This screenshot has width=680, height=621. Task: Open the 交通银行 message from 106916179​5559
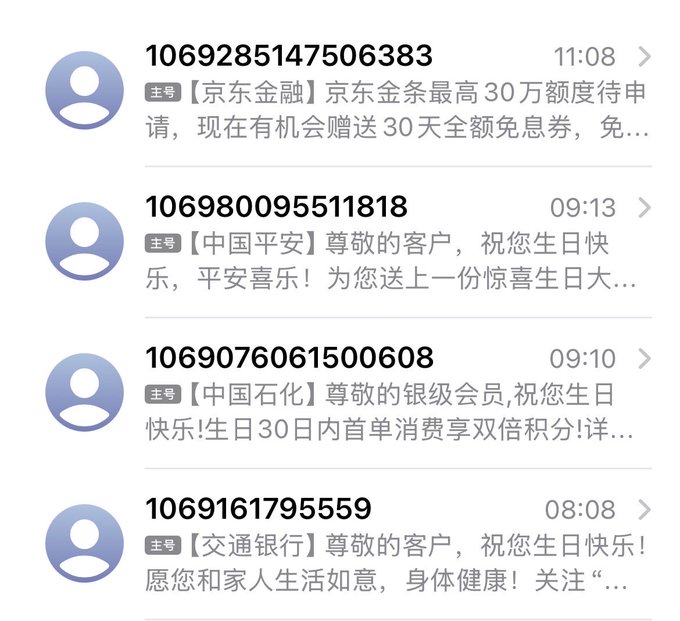click(x=396, y=546)
